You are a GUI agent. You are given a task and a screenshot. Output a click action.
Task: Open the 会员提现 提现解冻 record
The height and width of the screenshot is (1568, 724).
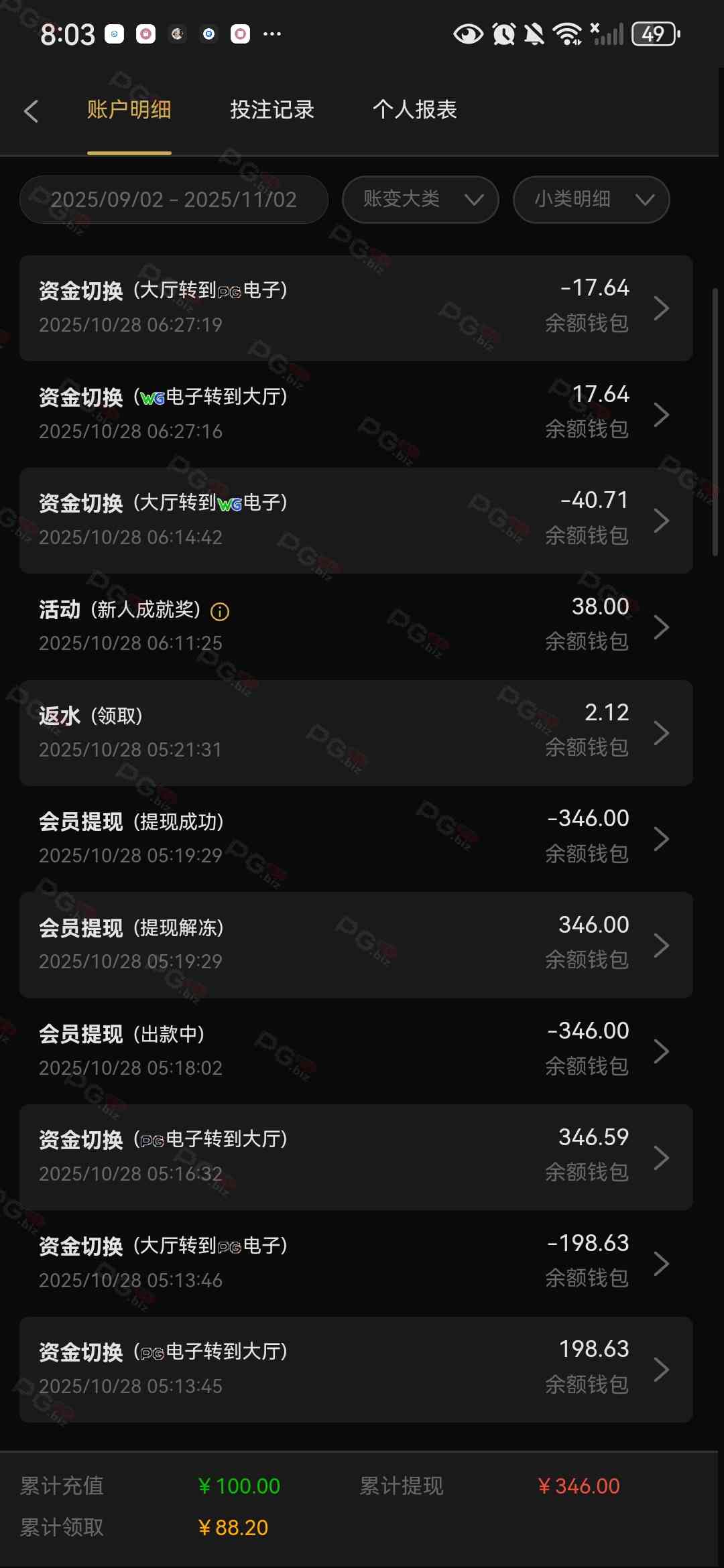tap(355, 945)
